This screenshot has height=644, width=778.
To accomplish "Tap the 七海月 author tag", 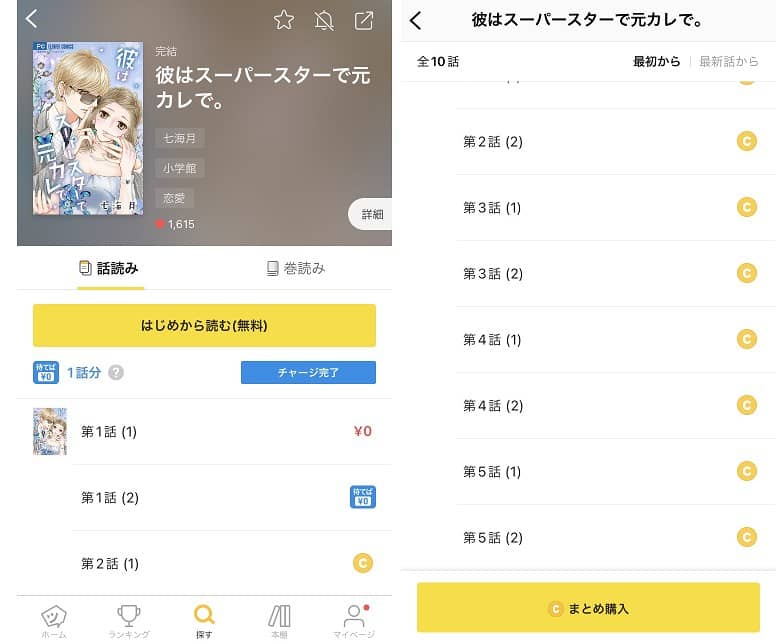I will 179,138.
